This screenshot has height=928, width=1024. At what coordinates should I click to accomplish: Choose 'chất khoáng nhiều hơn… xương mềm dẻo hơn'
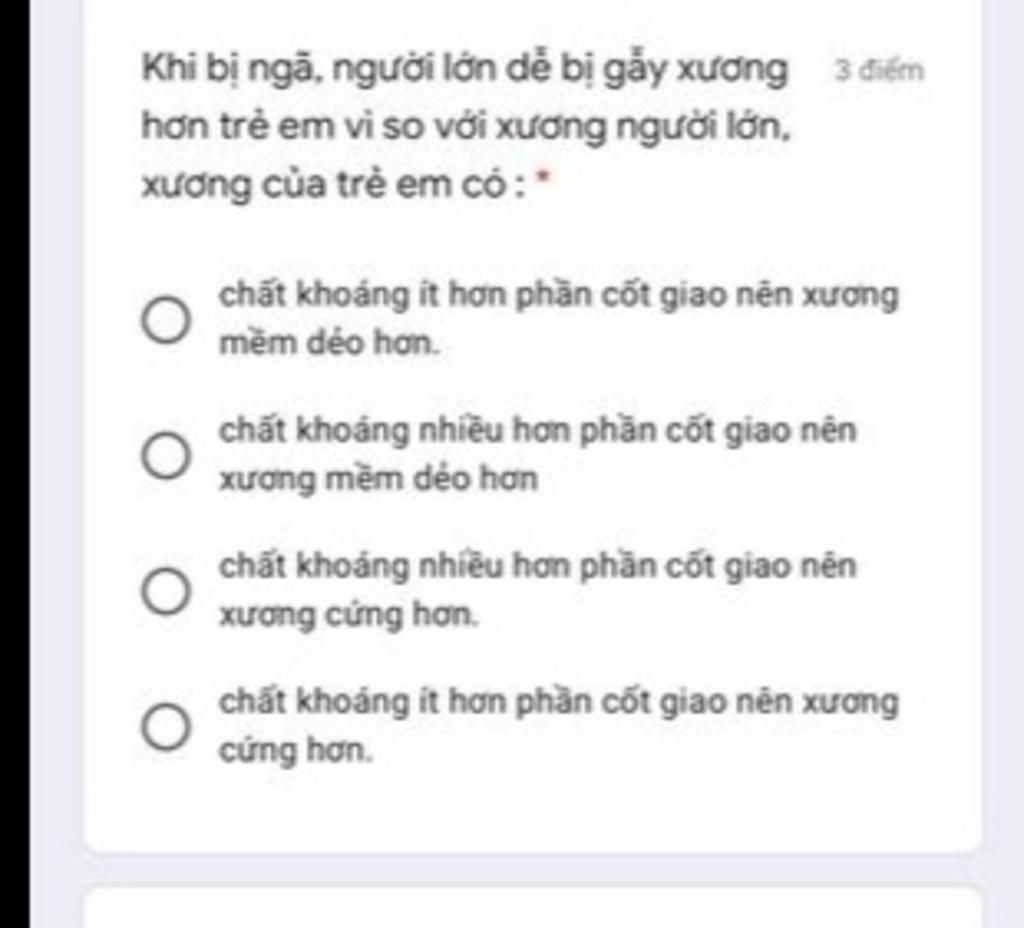click(165, 456)
